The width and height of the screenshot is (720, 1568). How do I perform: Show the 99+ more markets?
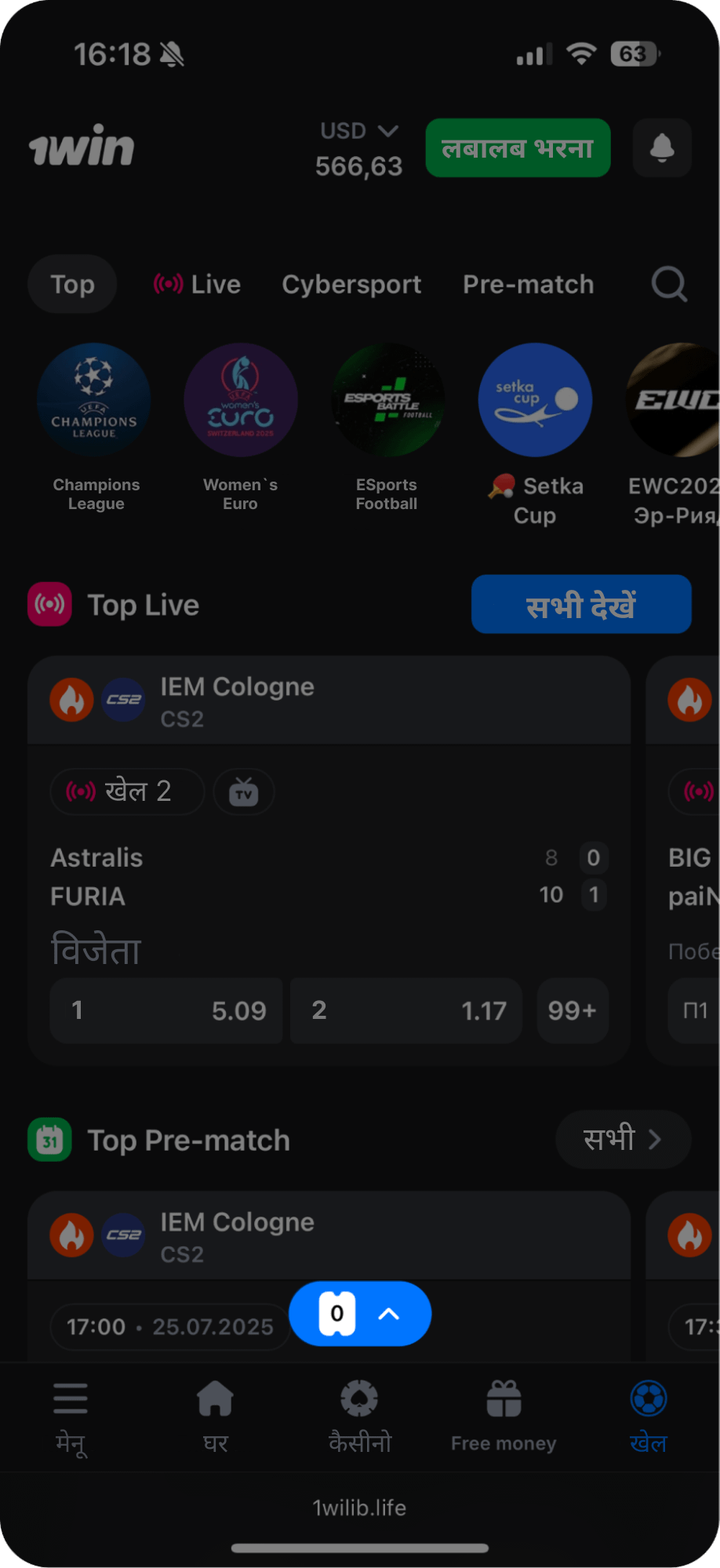573,1010
